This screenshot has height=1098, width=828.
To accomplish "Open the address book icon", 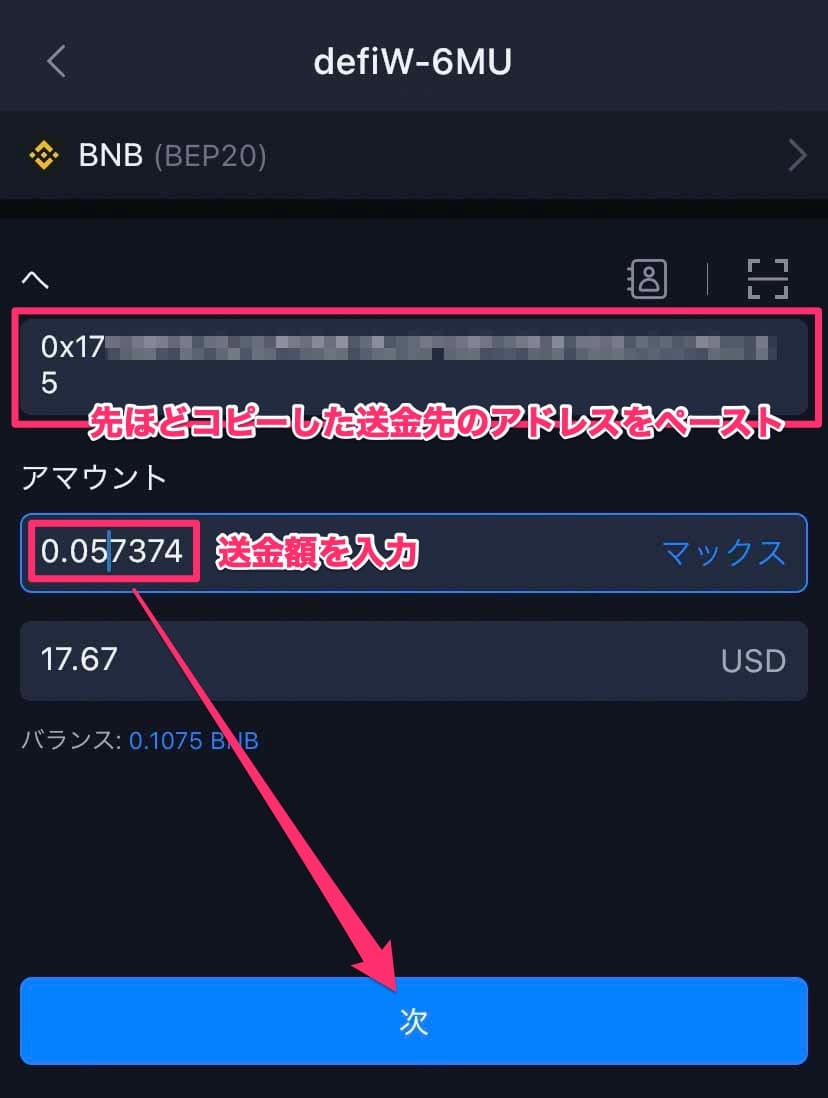I will coord(647,279).
